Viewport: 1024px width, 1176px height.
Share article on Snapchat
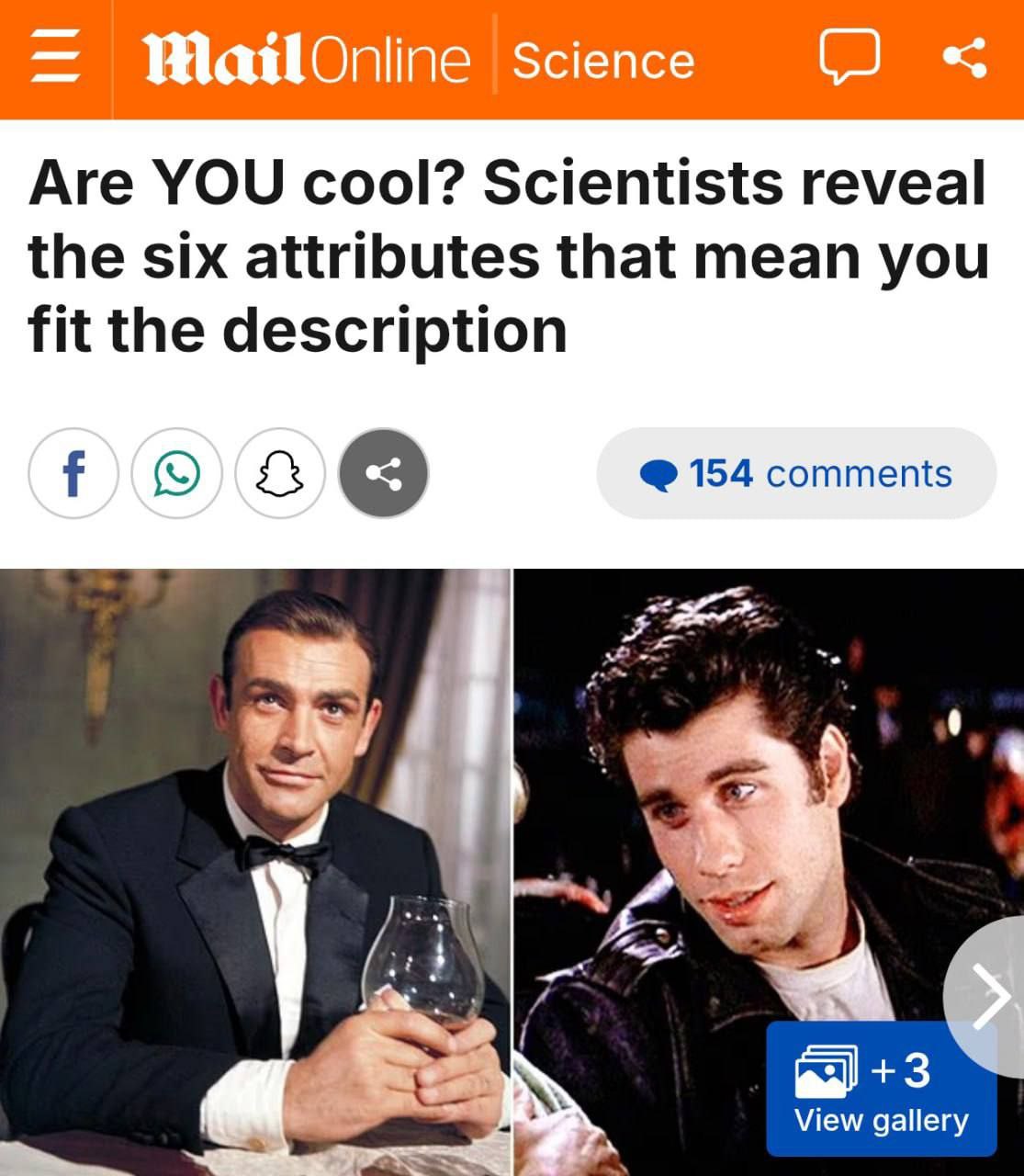(280, 473)
